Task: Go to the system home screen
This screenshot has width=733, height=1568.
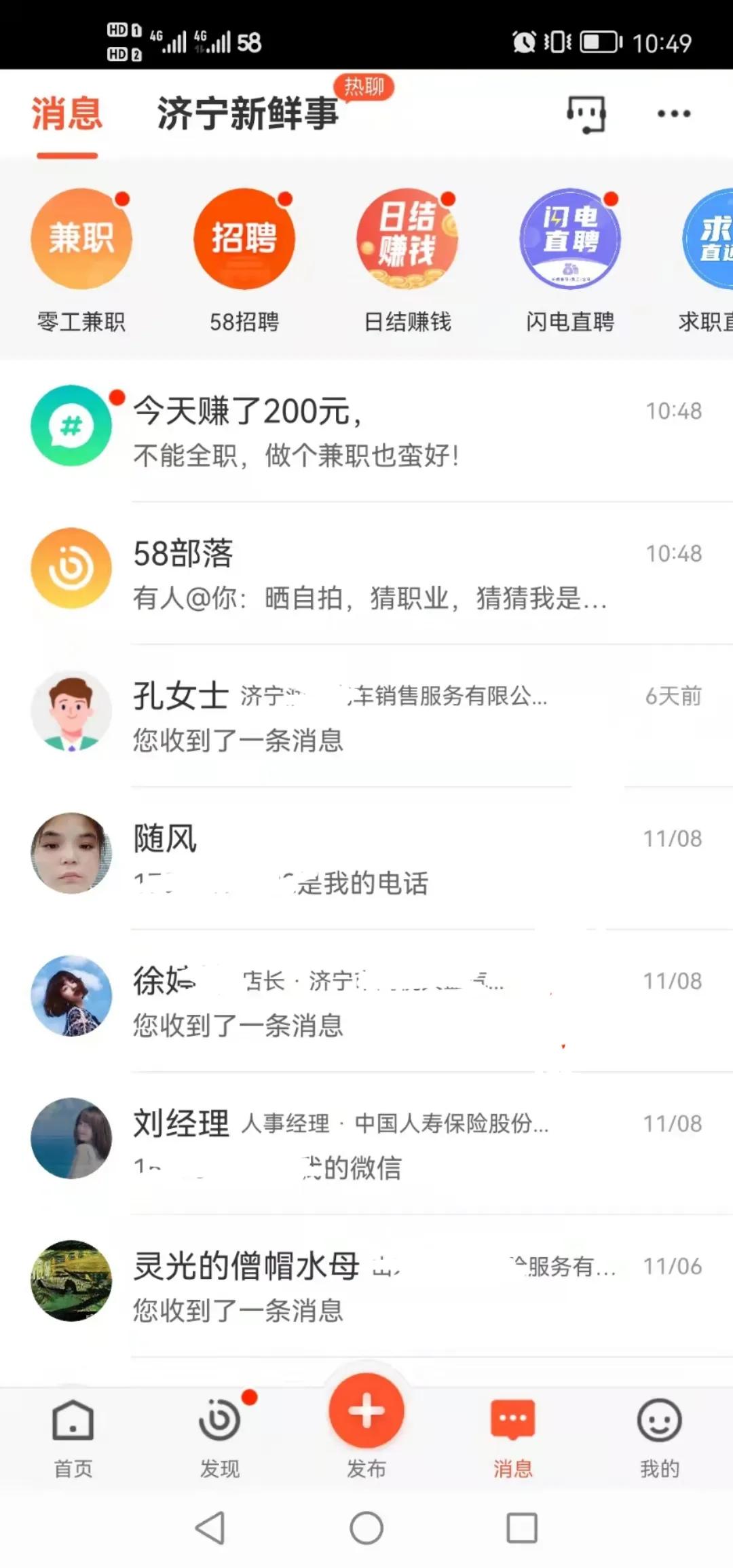Action: click(366, 1528)
